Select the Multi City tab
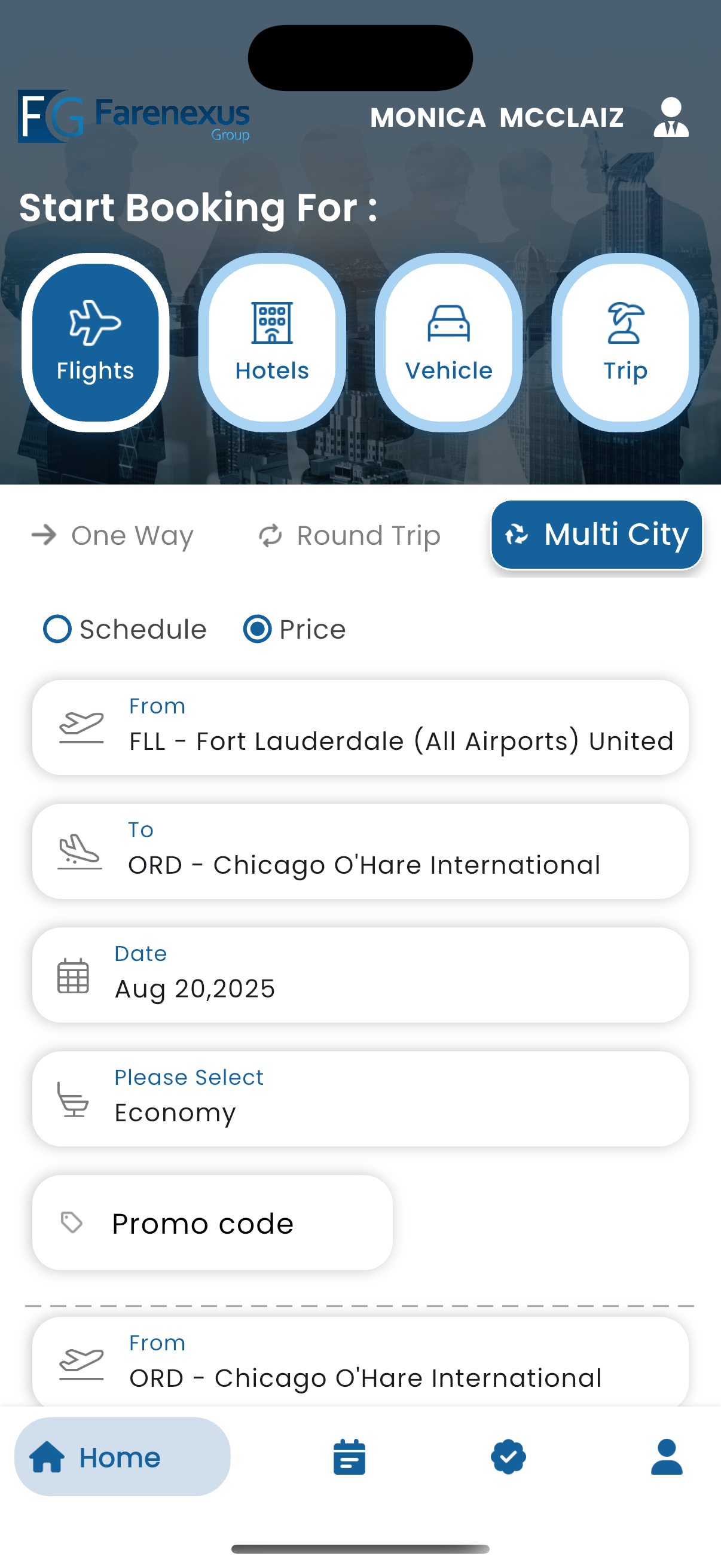The image size is (721, 1568). pyautogui.click(x=596, y=535)
